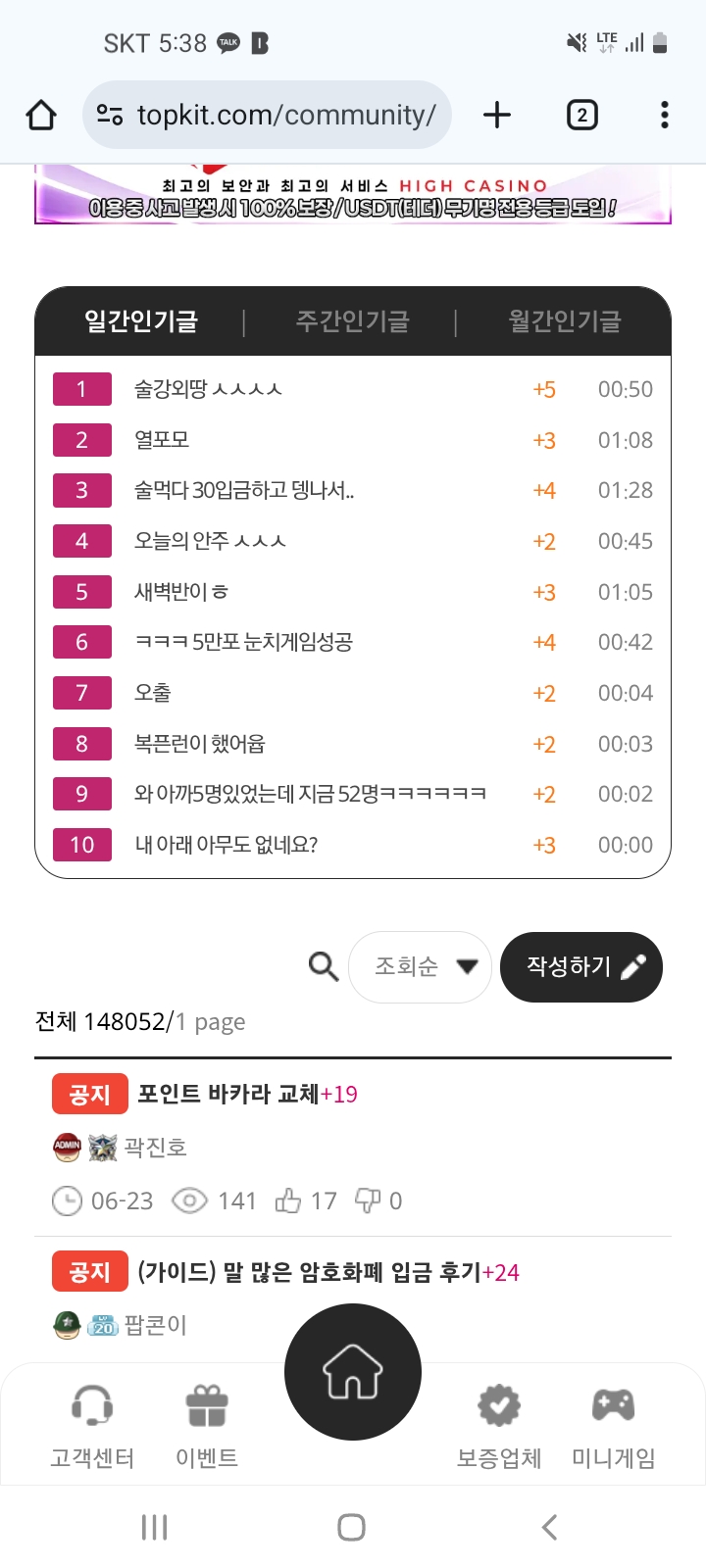Go back with system back button
706x1568 pixels.
[x=550, y=1526]
